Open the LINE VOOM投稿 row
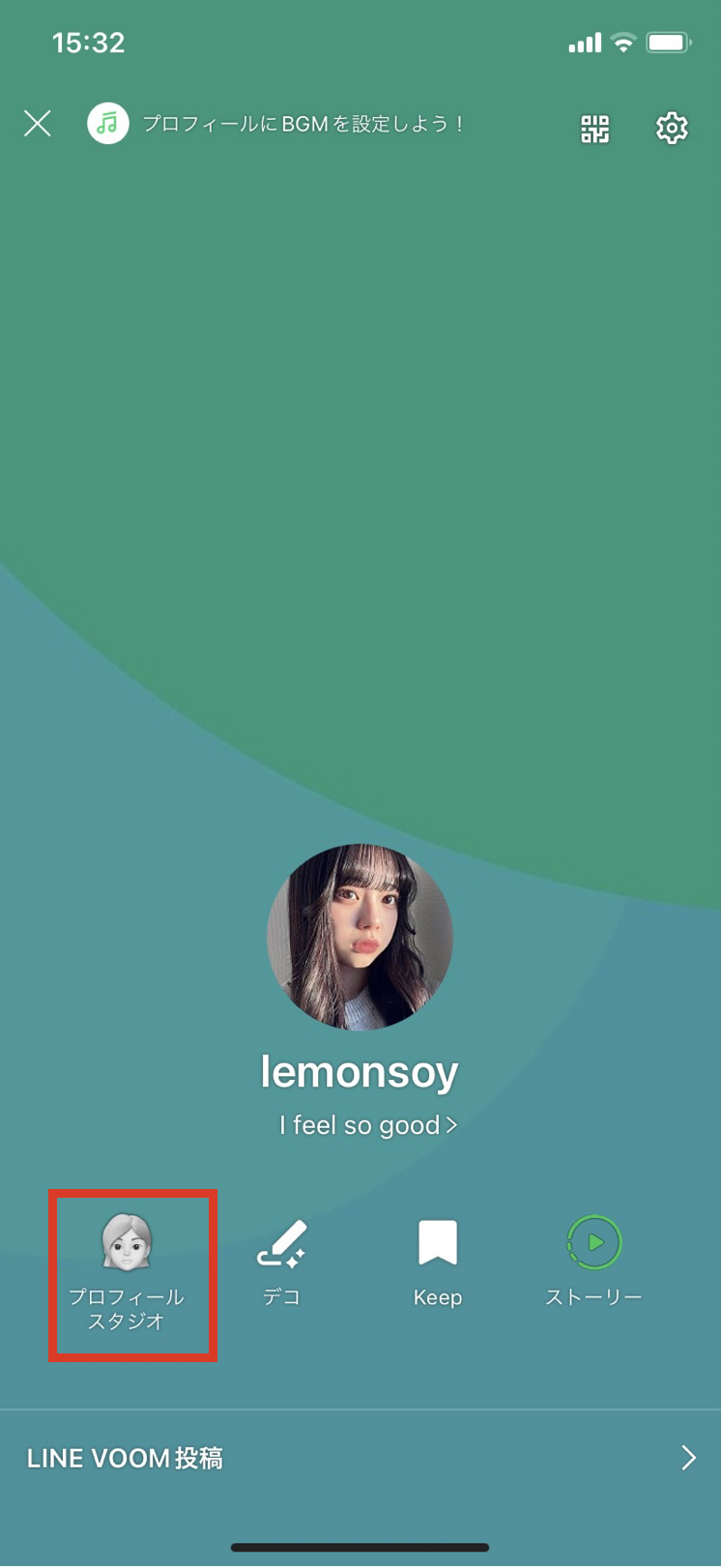The image size is (721, 1568). (360, 1458)
